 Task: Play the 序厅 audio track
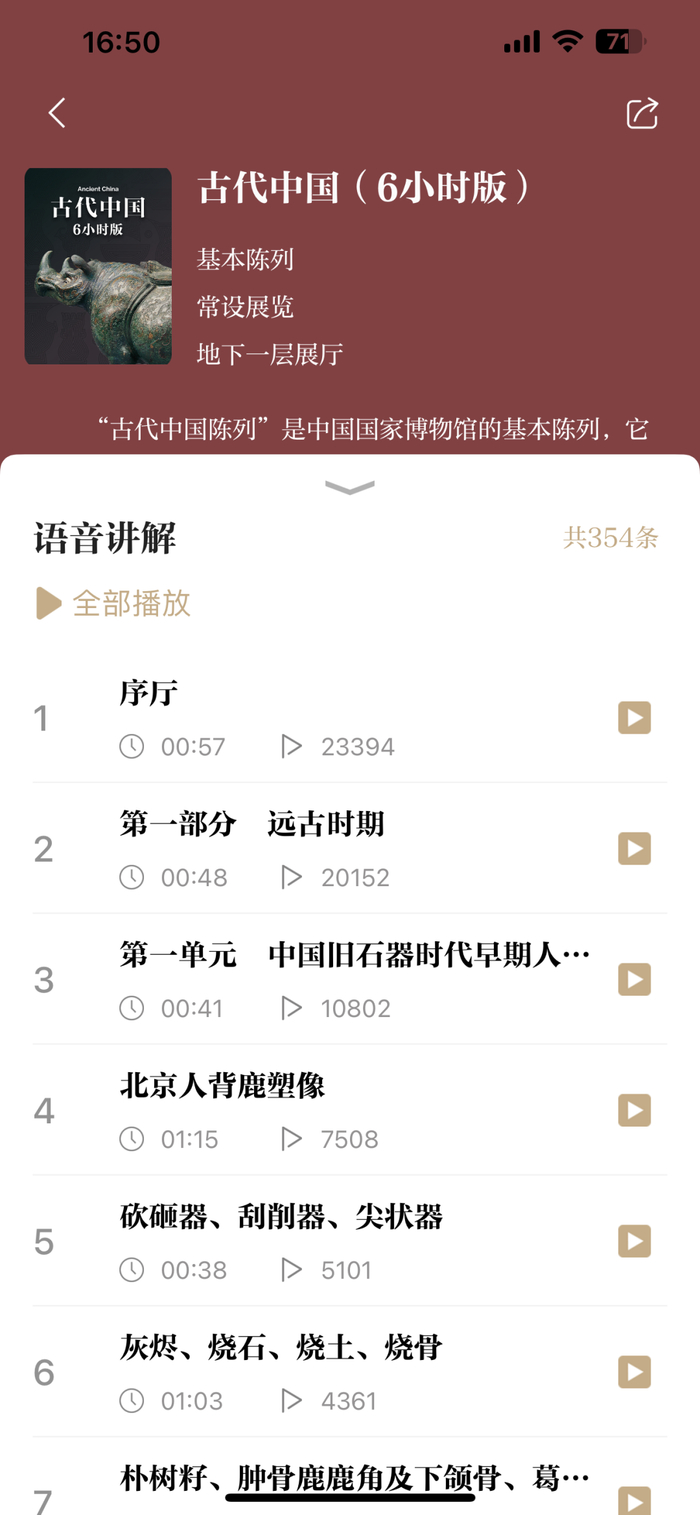coord(634,718)
